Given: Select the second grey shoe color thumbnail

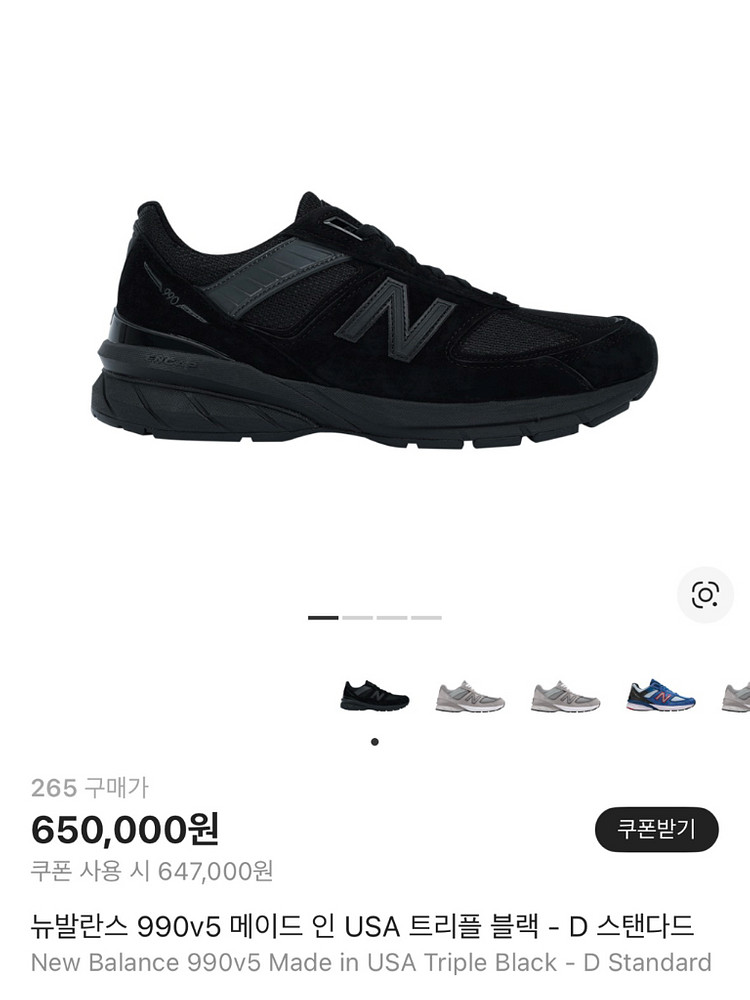Looking at the screenshot, I should point(565,696).
